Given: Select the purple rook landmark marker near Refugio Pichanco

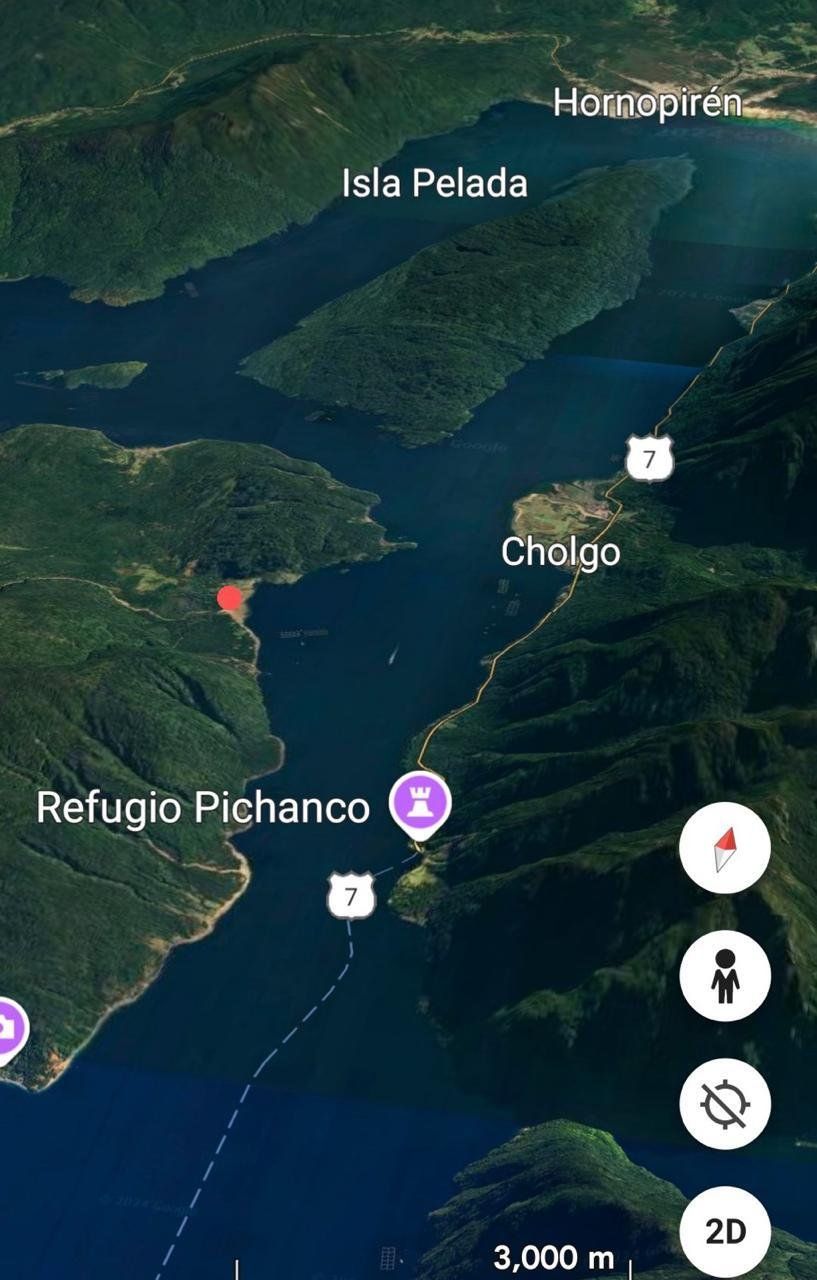Looking at the screenshot, I should [421, 800].
